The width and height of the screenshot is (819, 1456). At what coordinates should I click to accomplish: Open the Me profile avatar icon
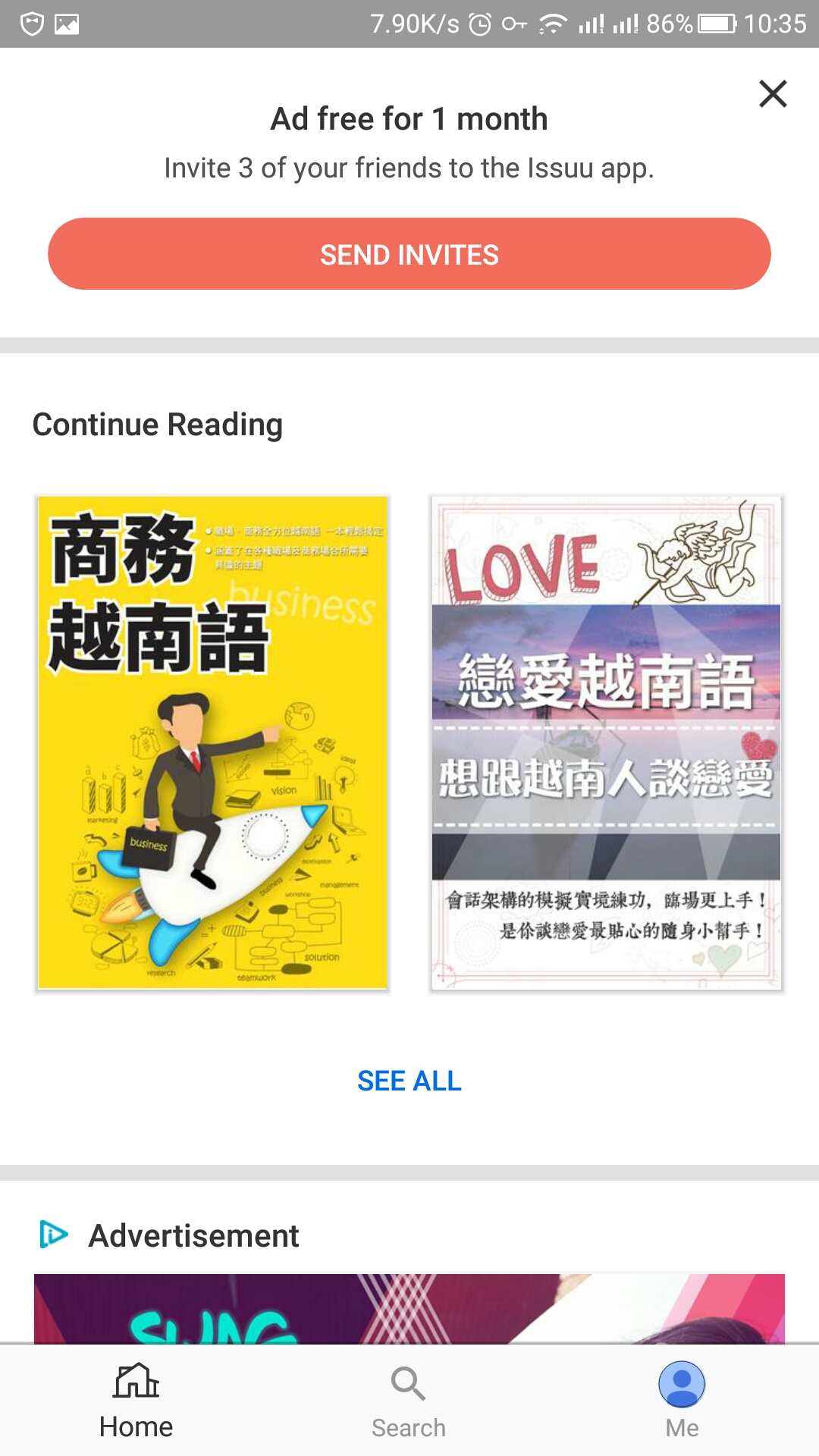(682, 1384)
